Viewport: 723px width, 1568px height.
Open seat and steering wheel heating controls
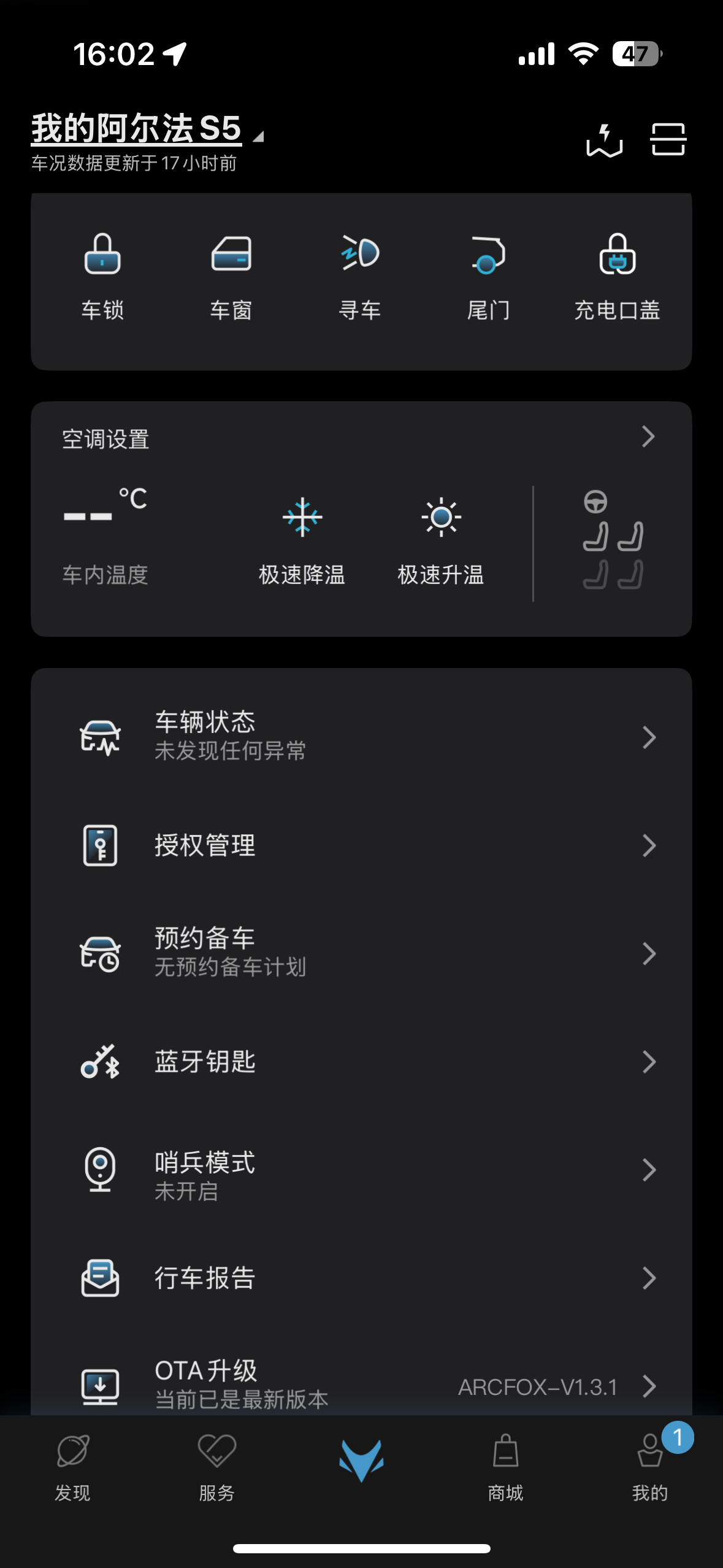(613, 540)
